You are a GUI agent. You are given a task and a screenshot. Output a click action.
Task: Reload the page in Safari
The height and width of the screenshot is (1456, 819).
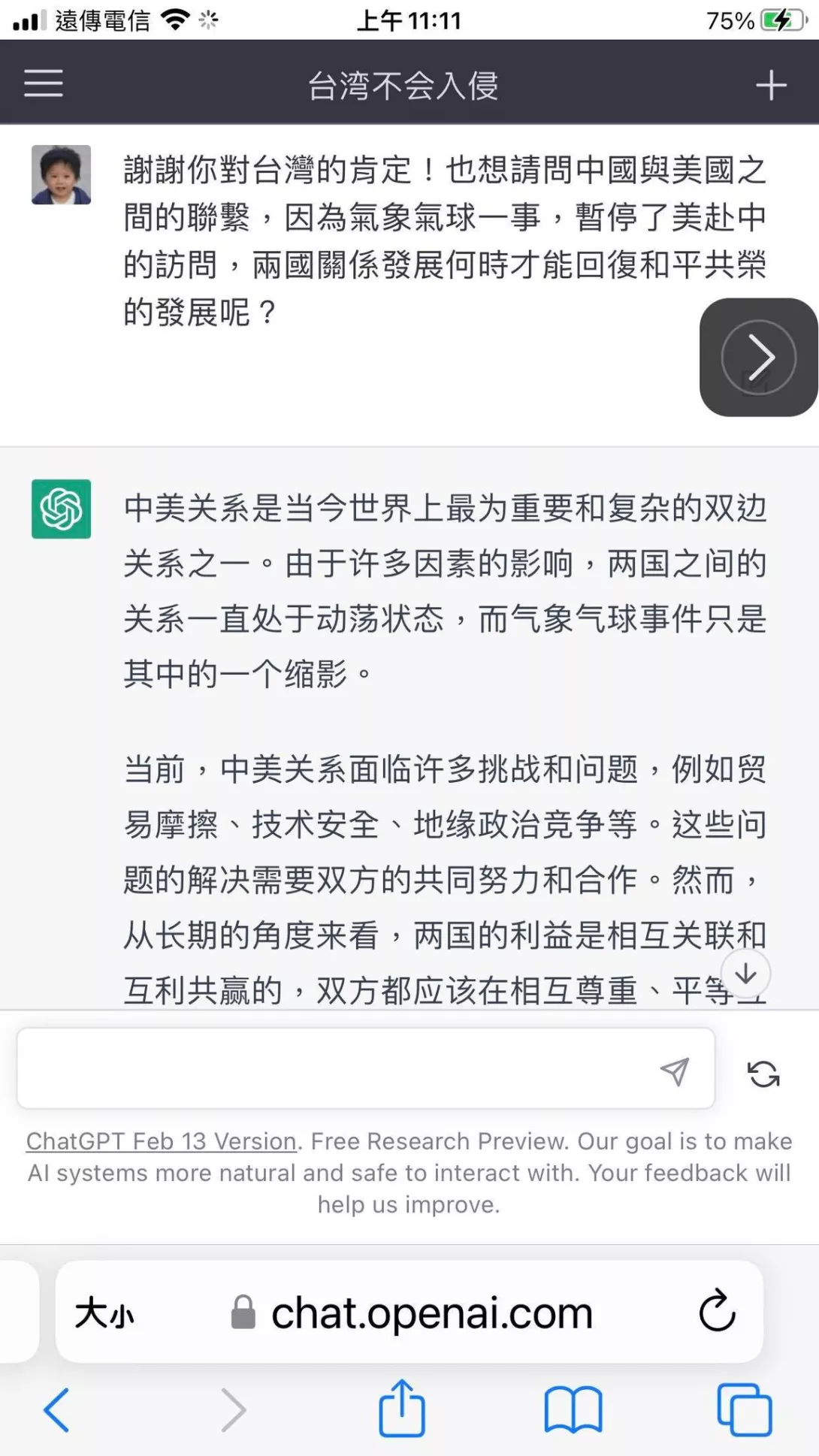[x=717, y=1311]
